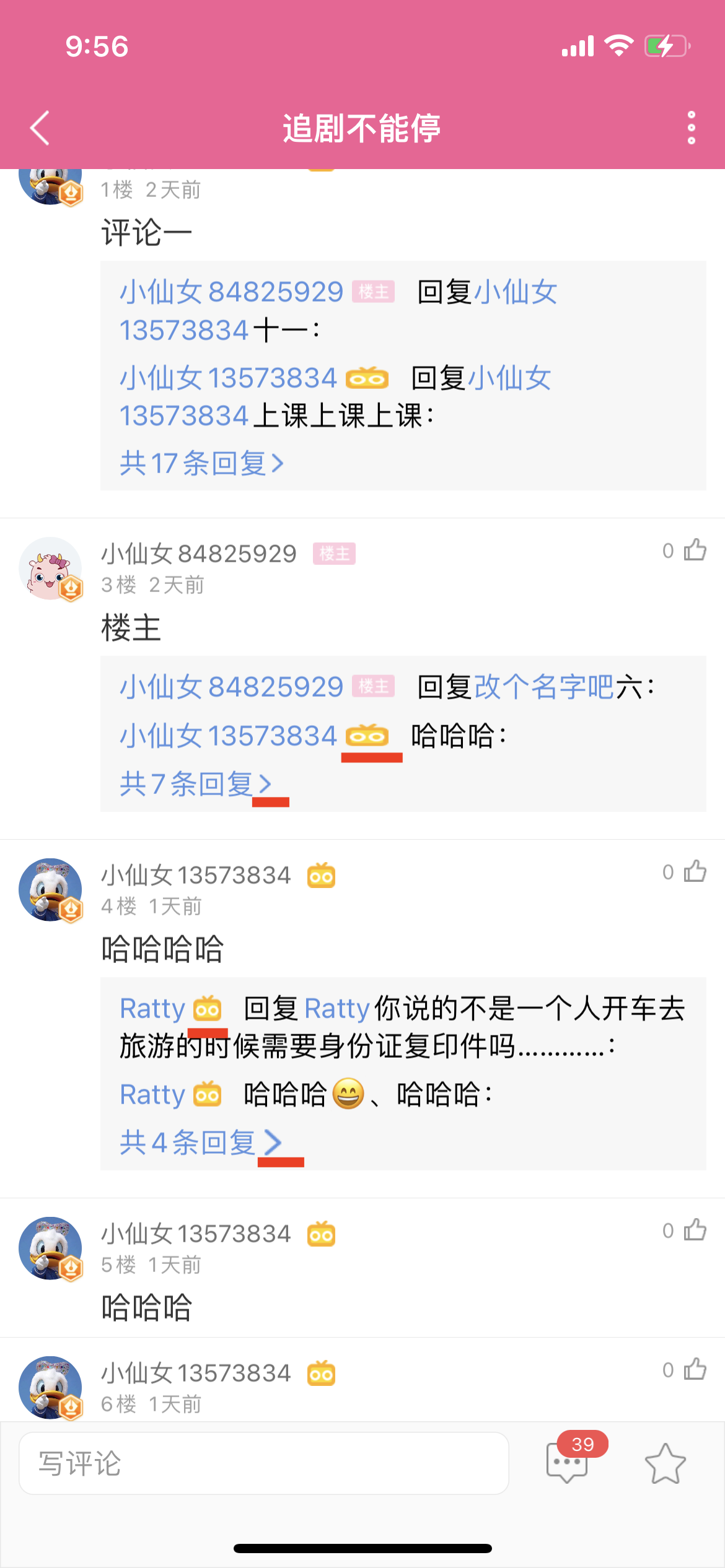The image size is (725, 1568).
Task: Open the 3楼 avatar of 小仙女84825929
Action: [51, 568]
